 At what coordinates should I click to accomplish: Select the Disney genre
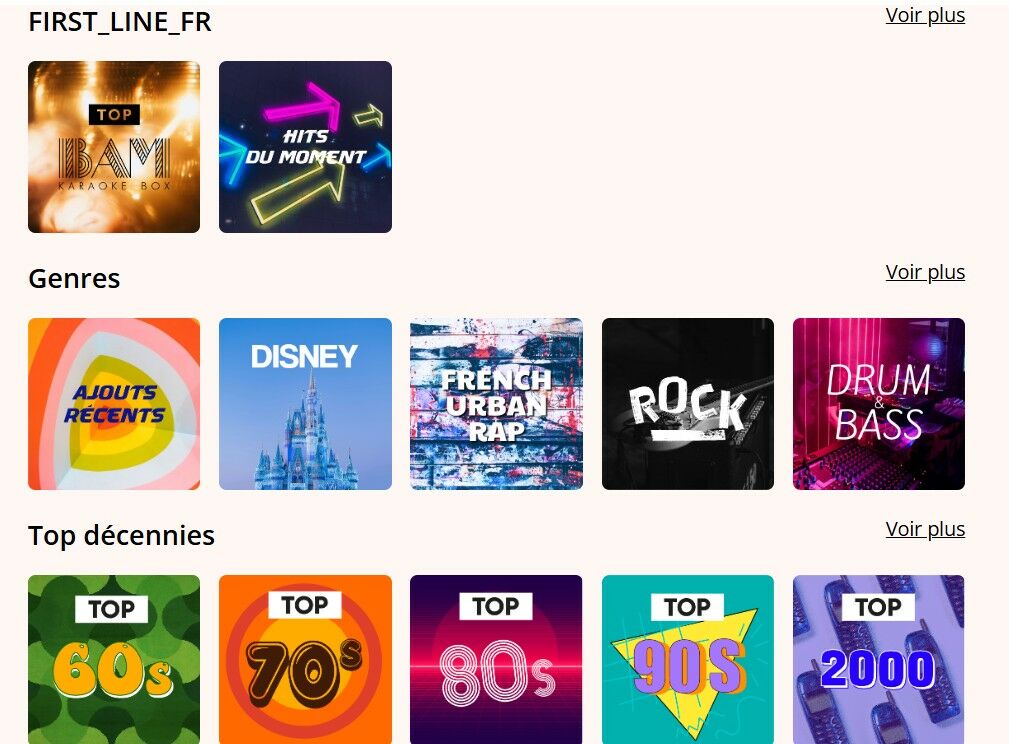pos(305,404)
